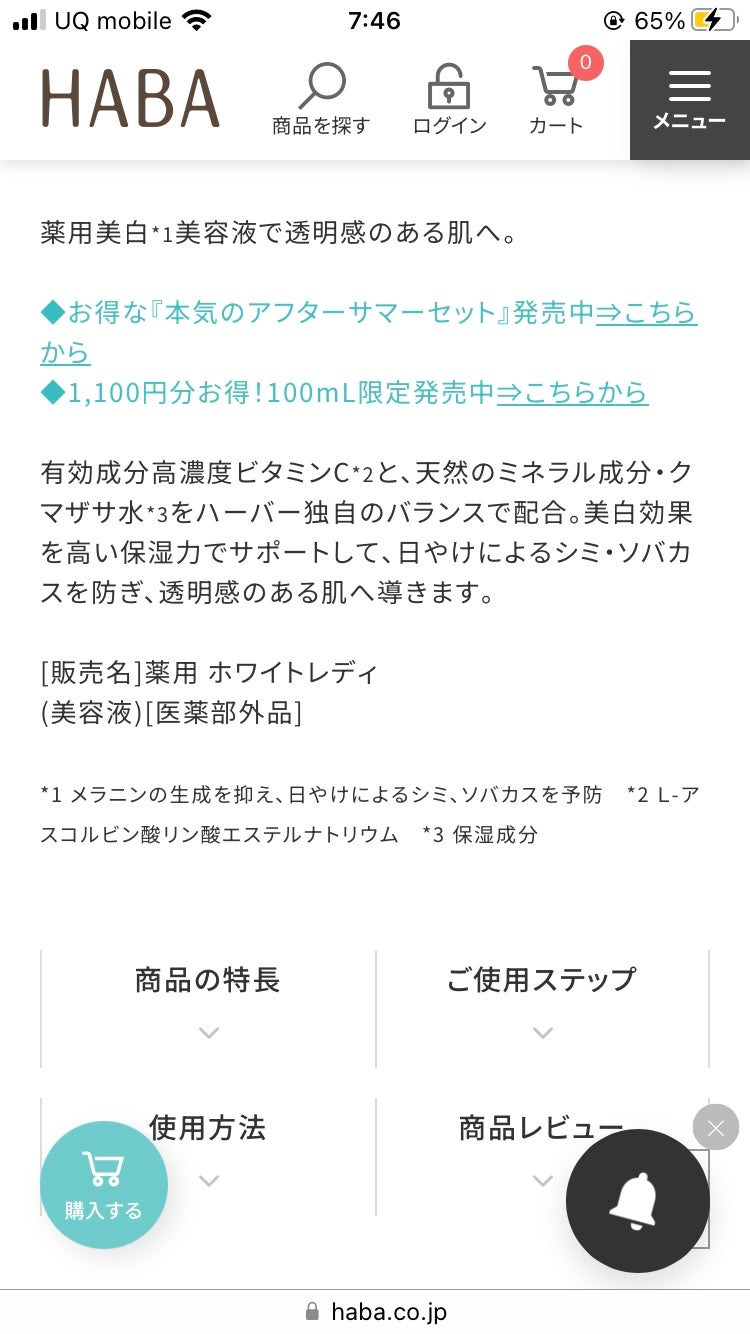
Task: Tap the floating 購入する button
Action: tap(104, 1185)
